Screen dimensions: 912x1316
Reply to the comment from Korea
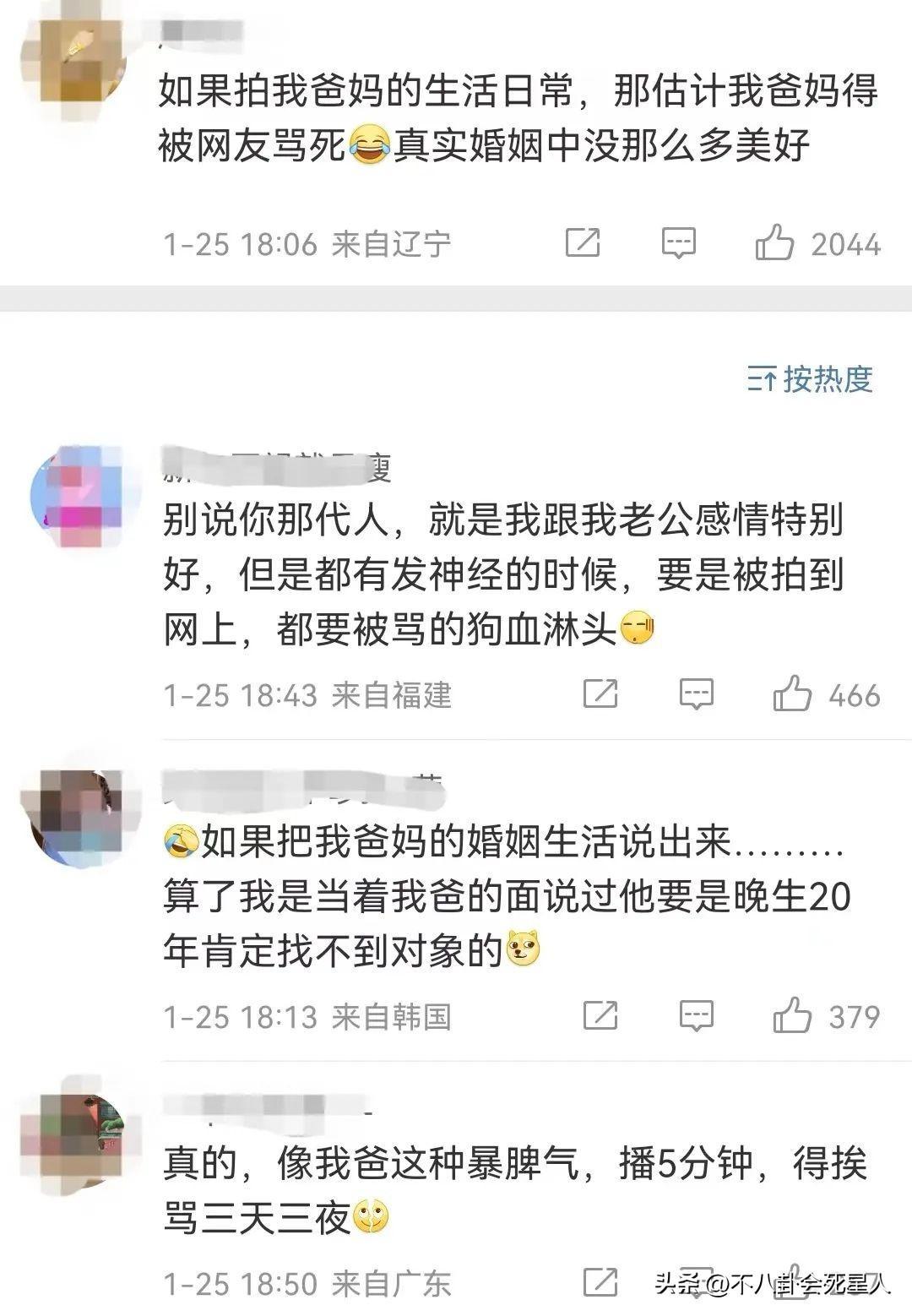click(697, 1015)
